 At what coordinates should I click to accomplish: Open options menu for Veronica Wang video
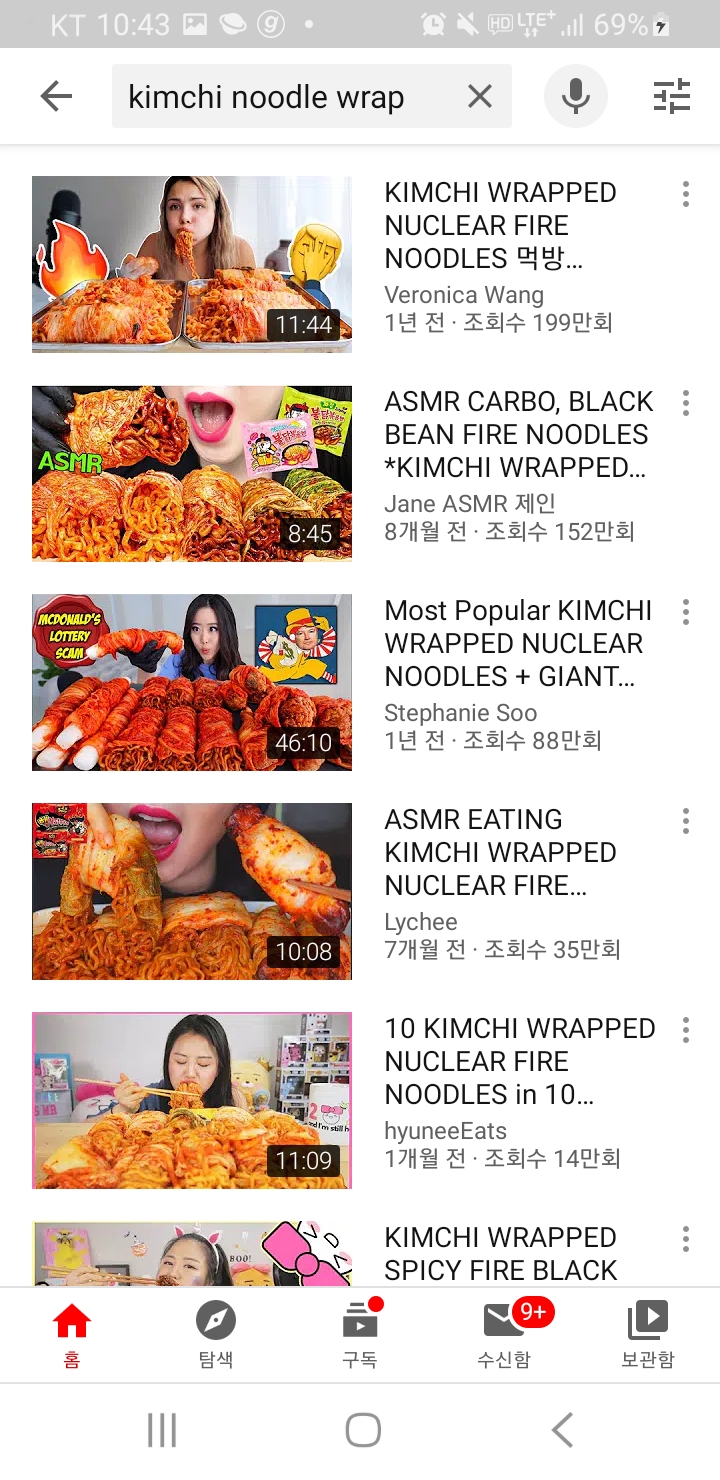click(685, 194)
